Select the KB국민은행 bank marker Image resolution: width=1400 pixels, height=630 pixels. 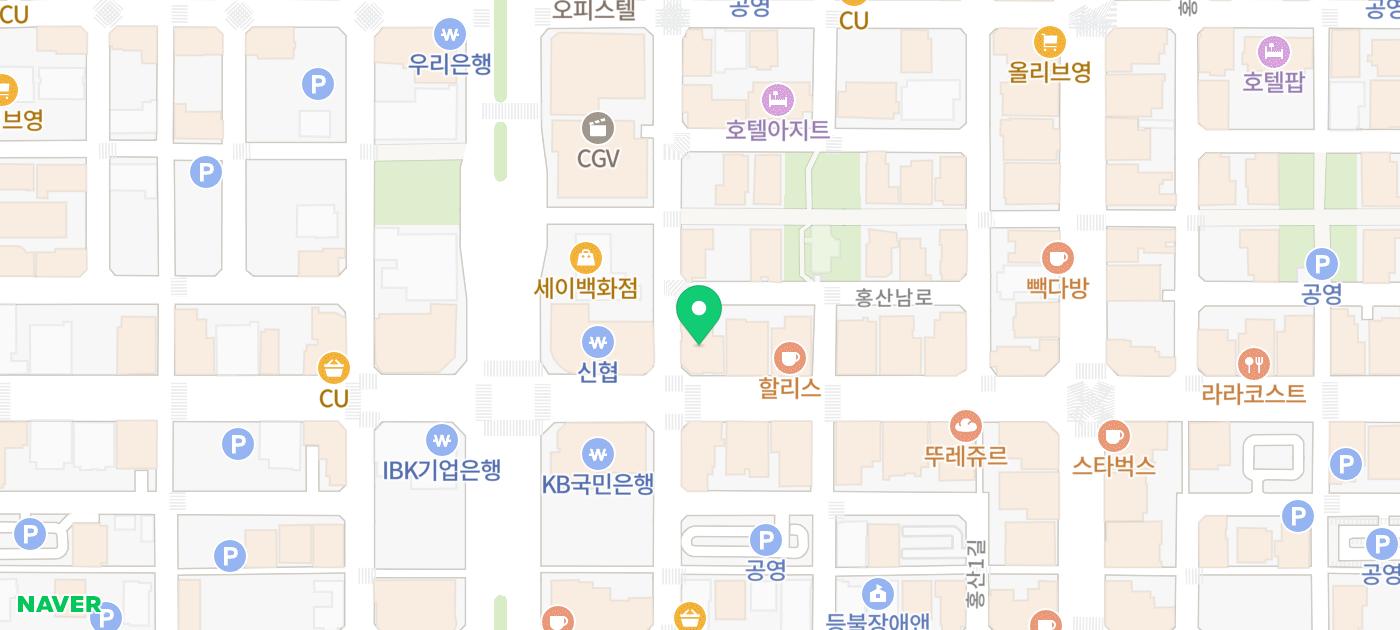(x=598, y=455)
